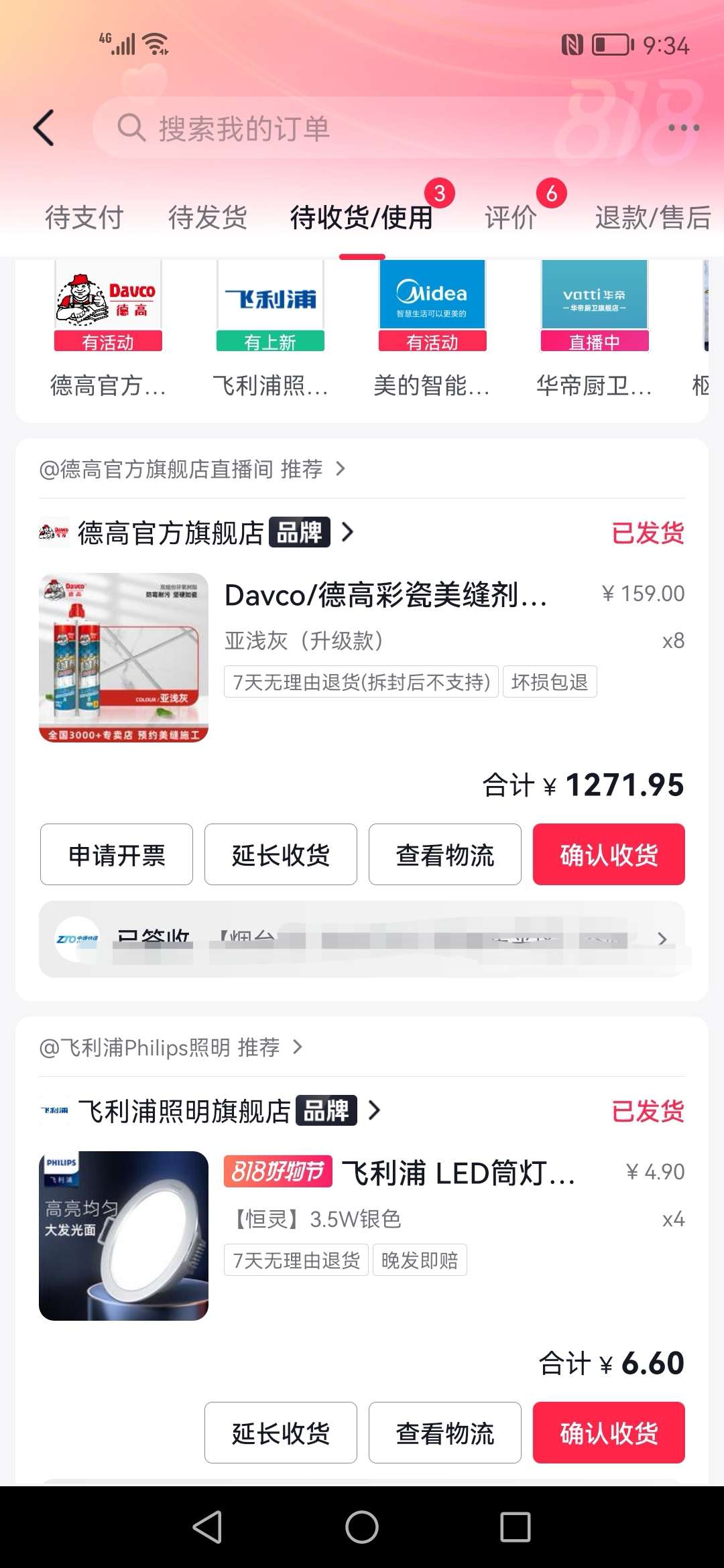The image size is (724, 1568).
Task: Select the 评价 tab
Action: click(x=511, y=218)
